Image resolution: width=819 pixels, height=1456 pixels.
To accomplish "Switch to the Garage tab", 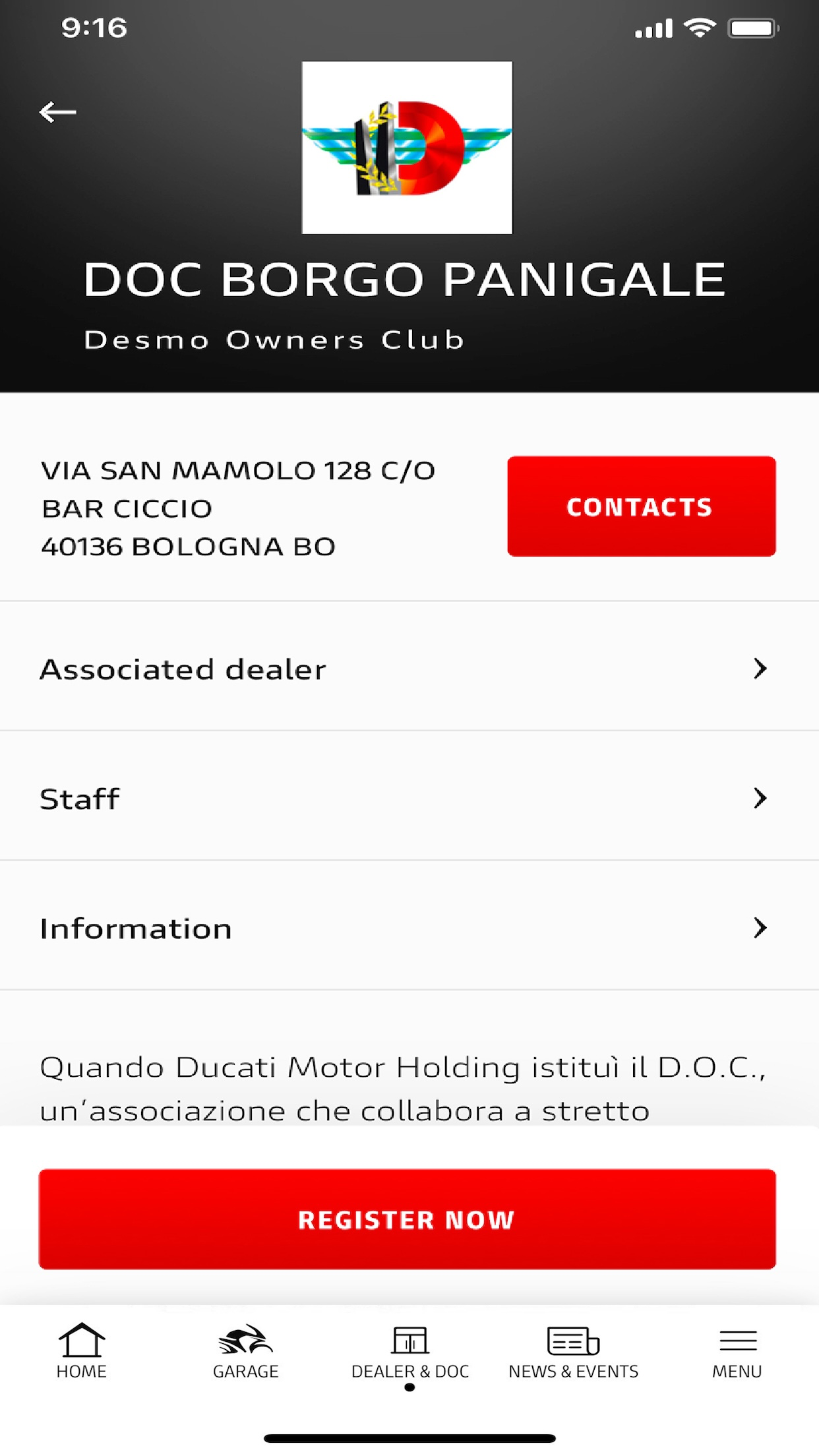I will coord(245,1352).
